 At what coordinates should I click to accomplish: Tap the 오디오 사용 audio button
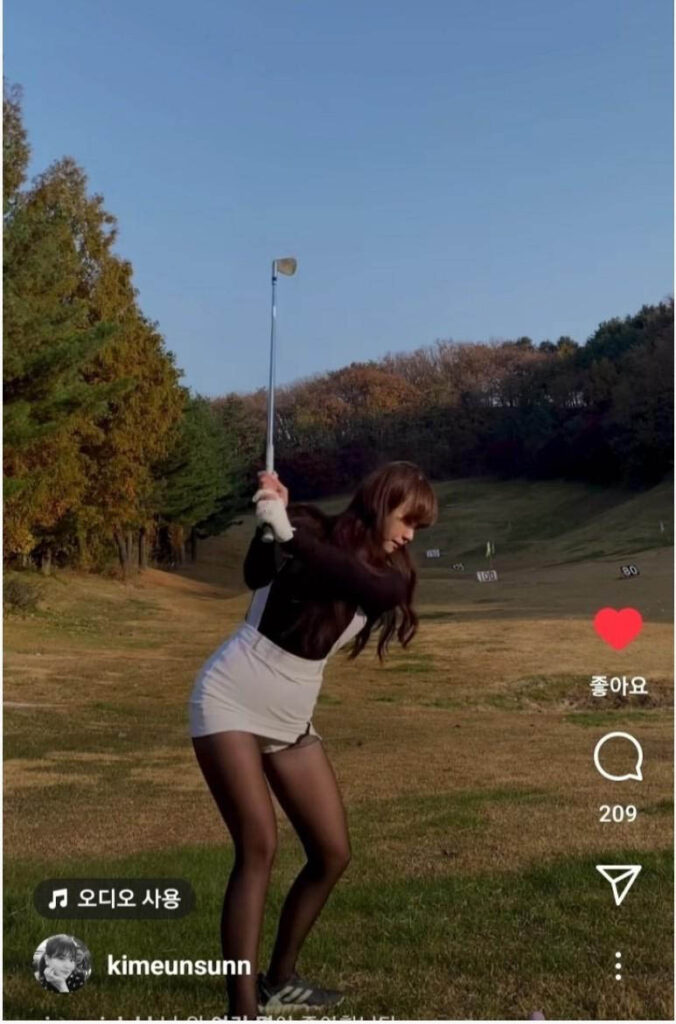click(x=114, y=898)
